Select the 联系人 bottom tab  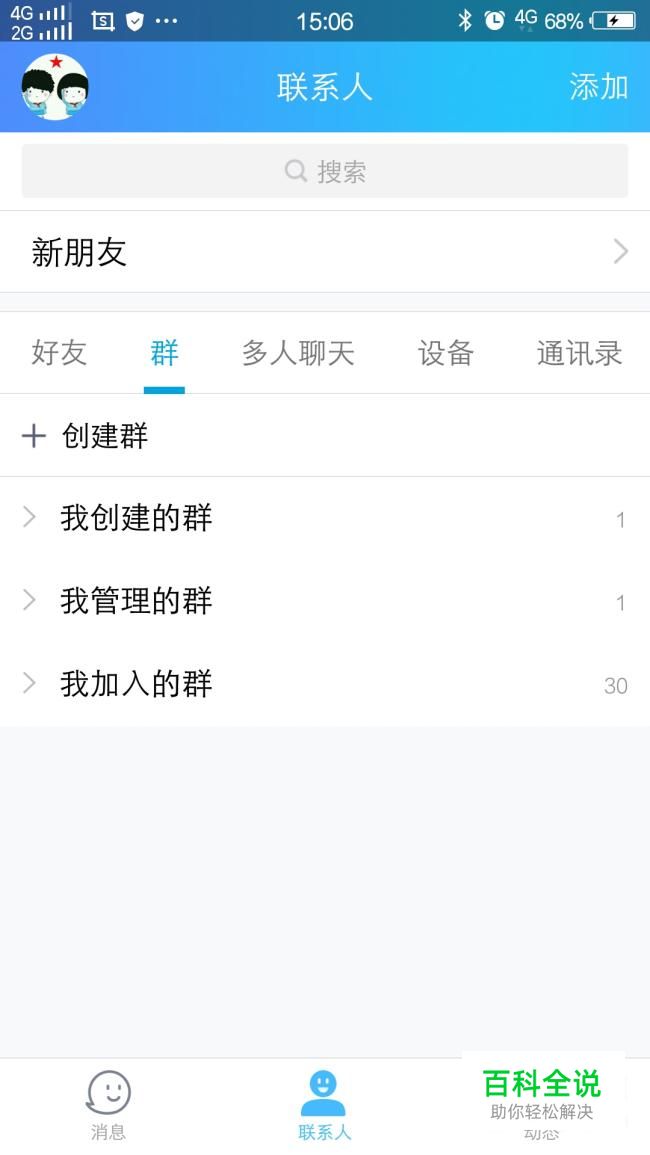click(324, 1106)
